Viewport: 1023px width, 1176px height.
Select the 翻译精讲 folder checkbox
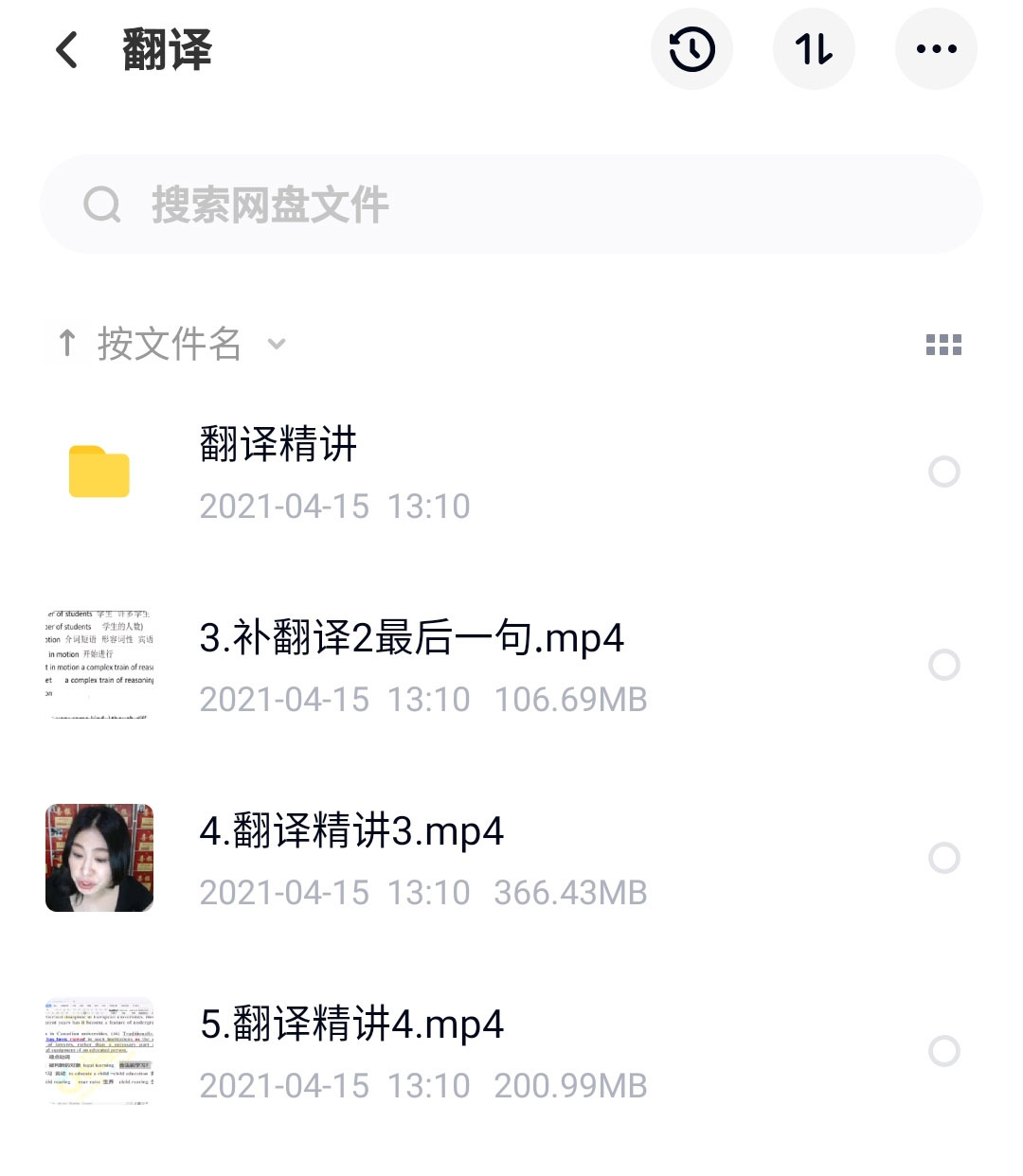(943, 472)
